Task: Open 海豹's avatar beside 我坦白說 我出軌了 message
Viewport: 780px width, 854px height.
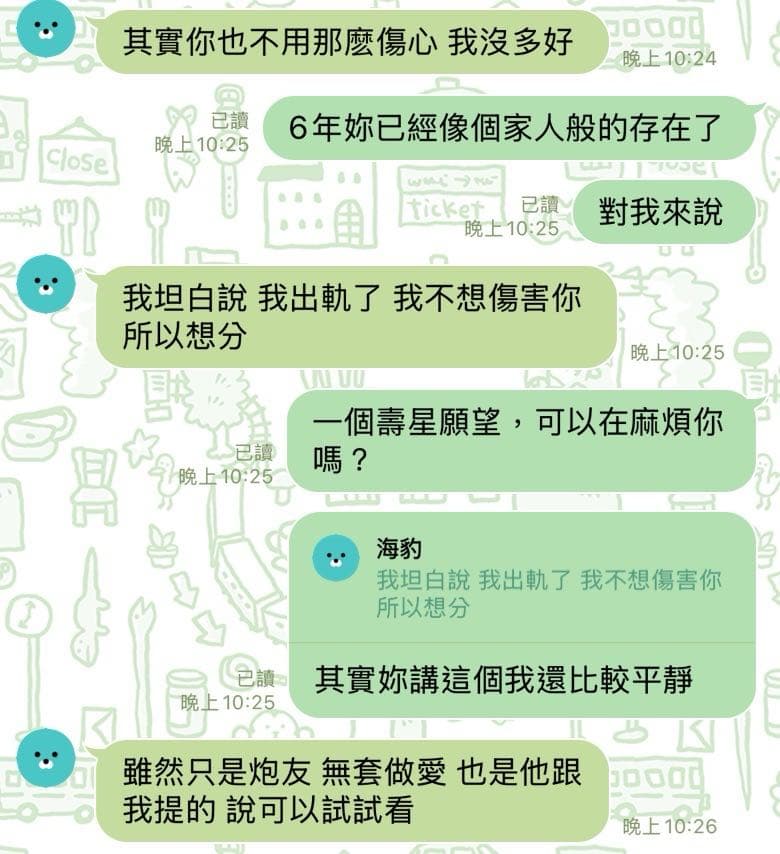Action: coord(46,283)
